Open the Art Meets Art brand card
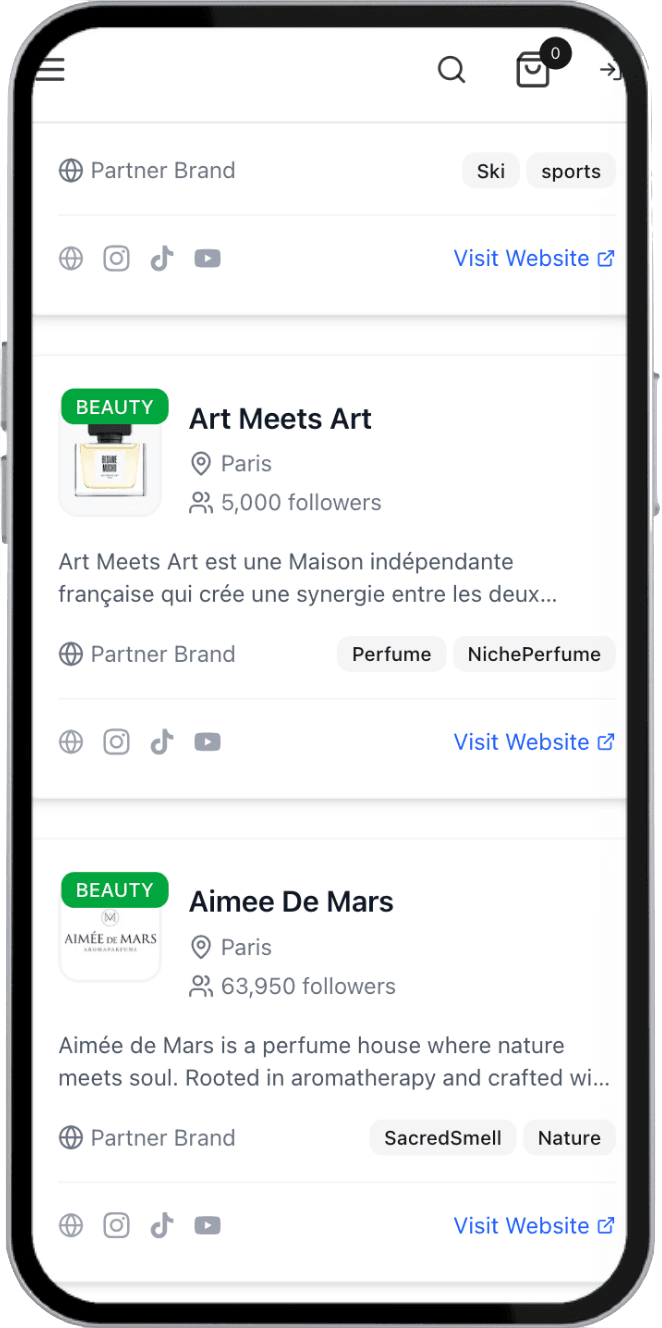 coord(280,419)
